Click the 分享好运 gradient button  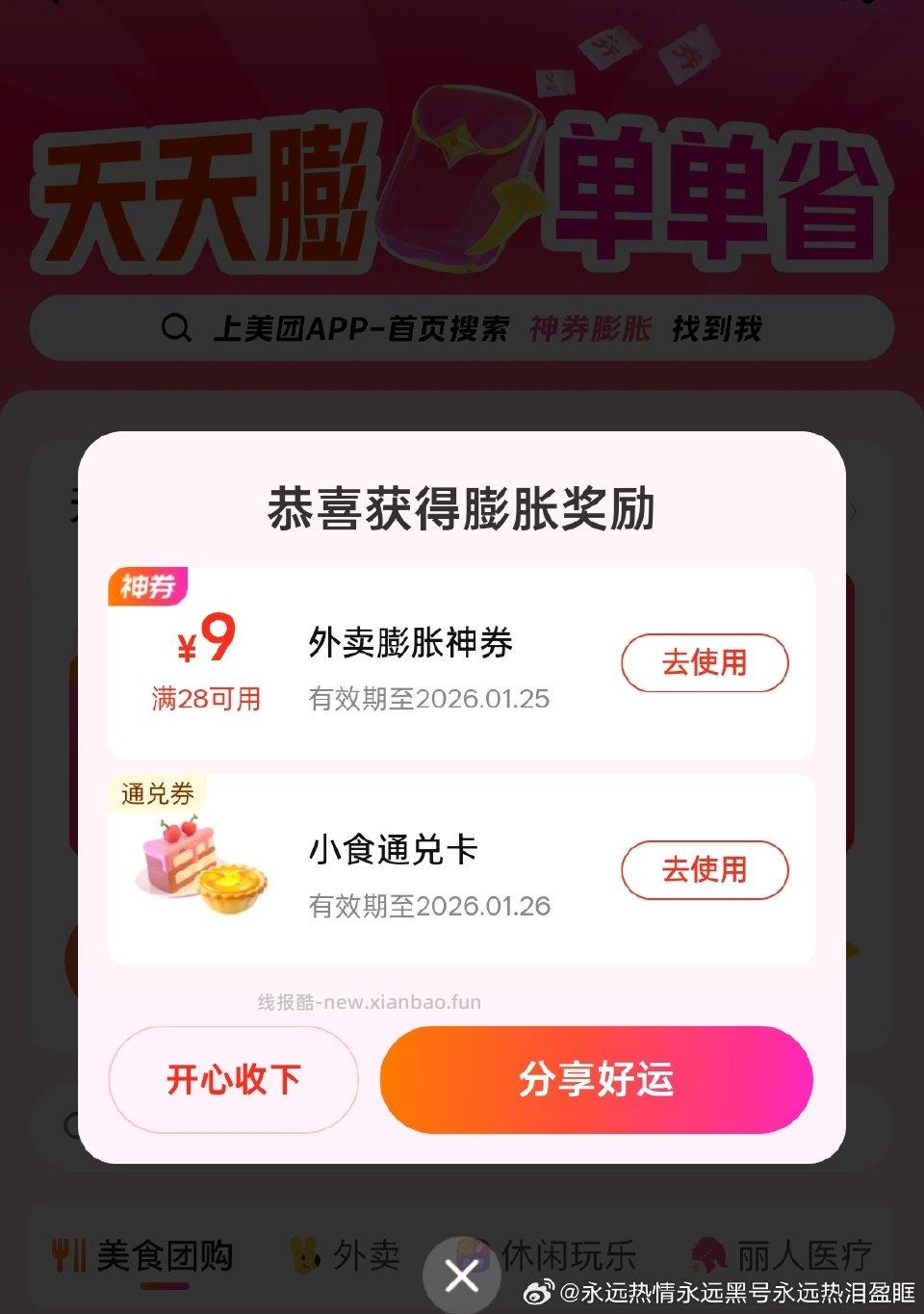pos(597,1079)
